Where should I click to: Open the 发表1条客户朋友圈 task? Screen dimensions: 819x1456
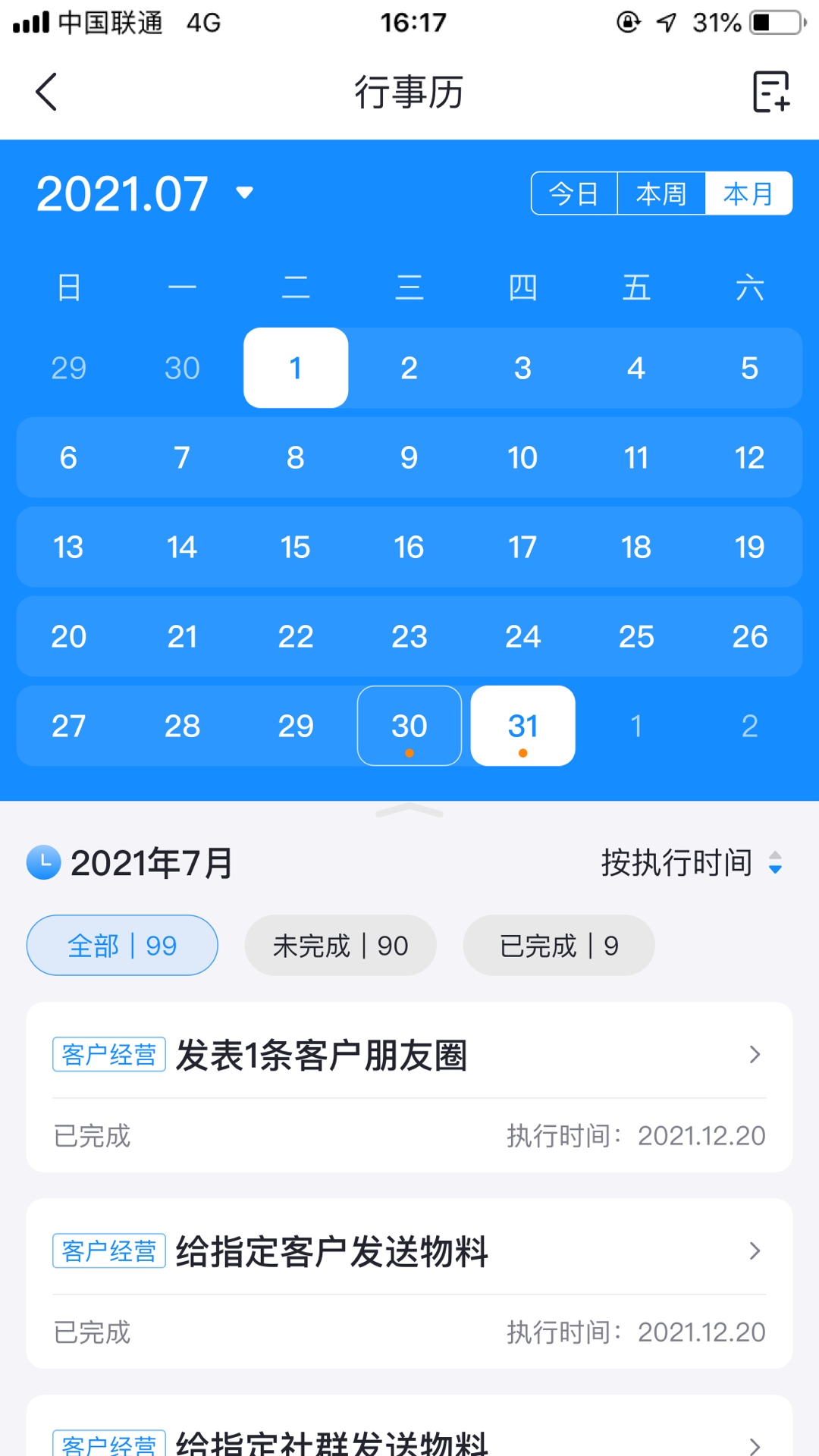click(409, 1056)
